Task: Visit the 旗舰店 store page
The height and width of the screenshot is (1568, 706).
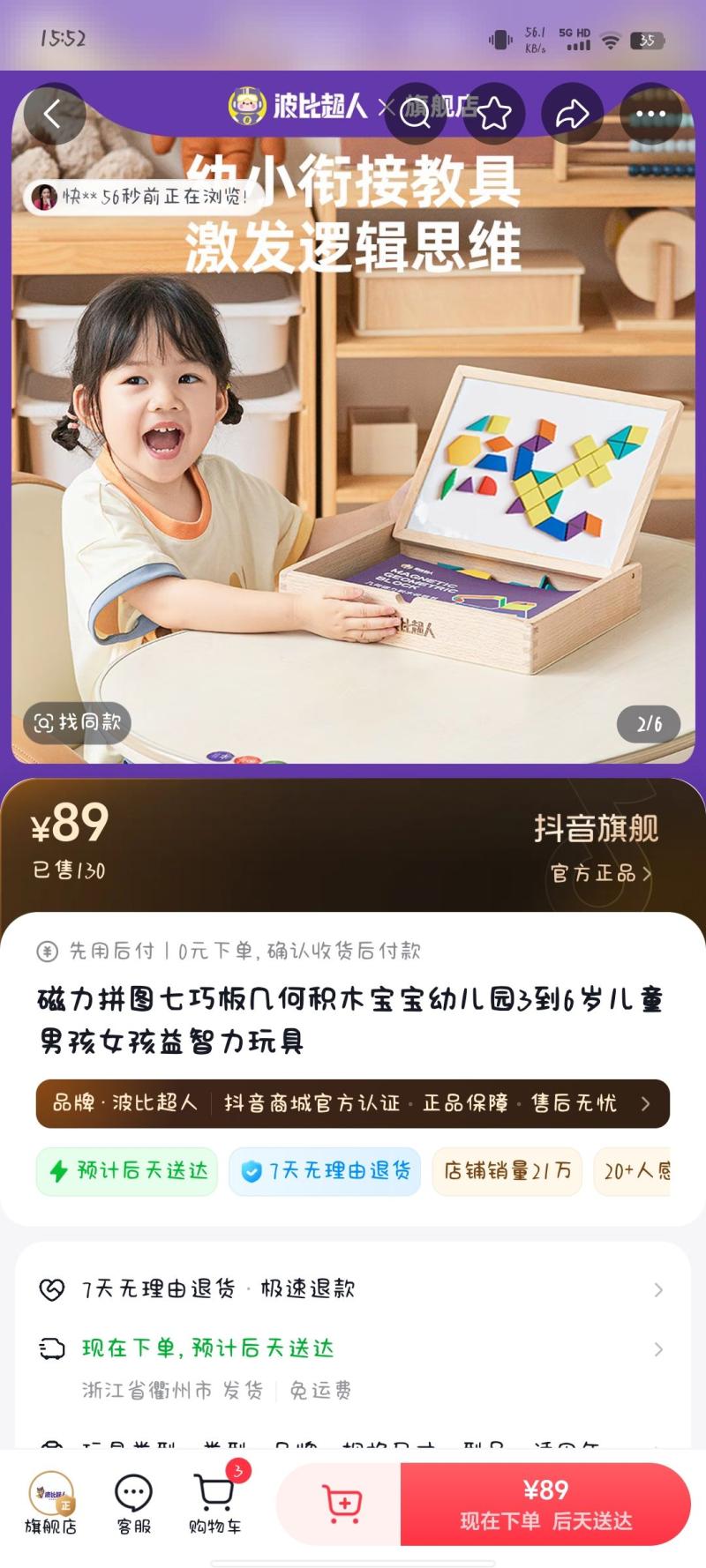Action: 50,1503
